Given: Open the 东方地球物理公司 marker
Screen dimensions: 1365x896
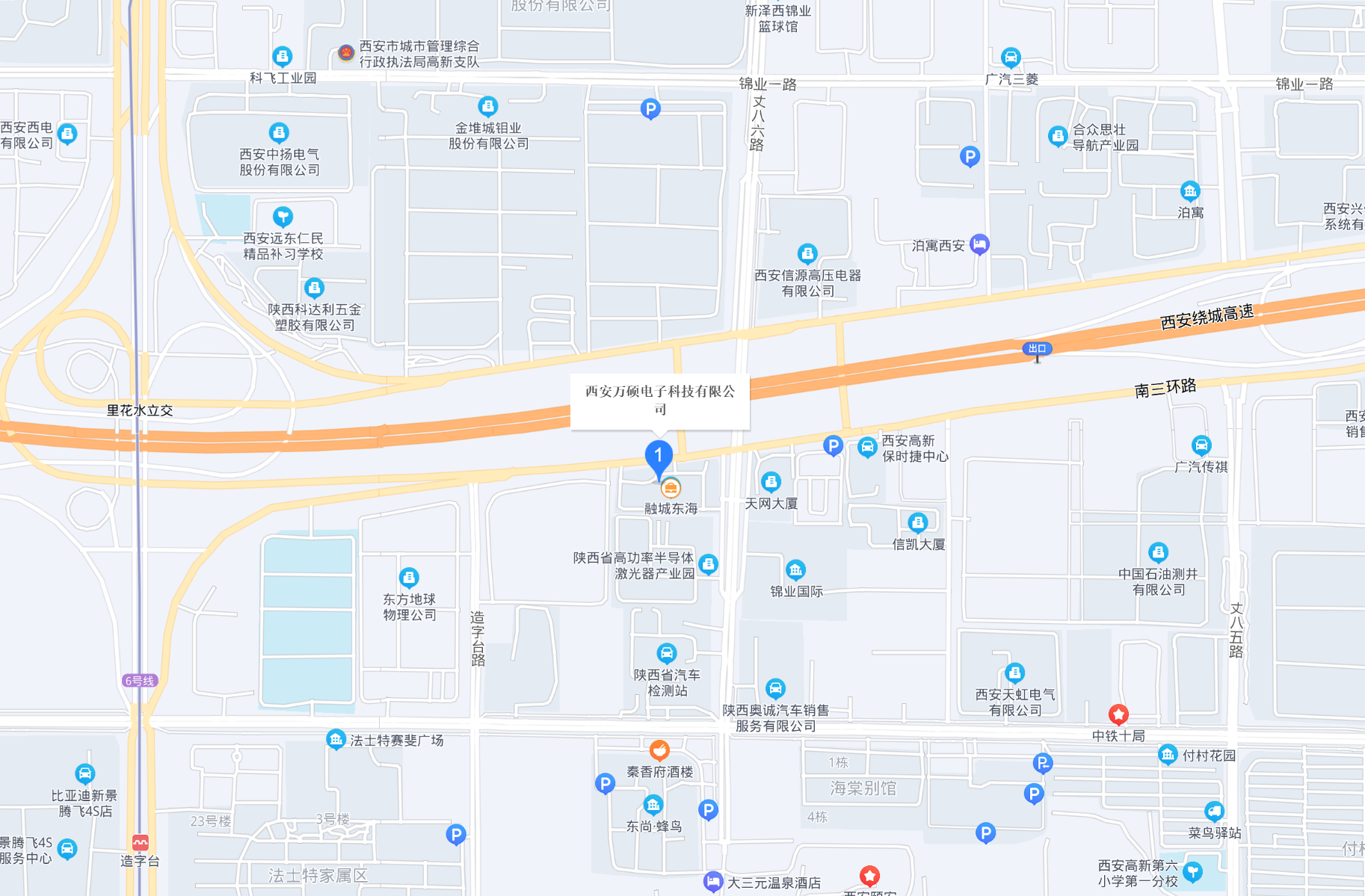Looking at the screenshot, I should (x=409, y=578).
